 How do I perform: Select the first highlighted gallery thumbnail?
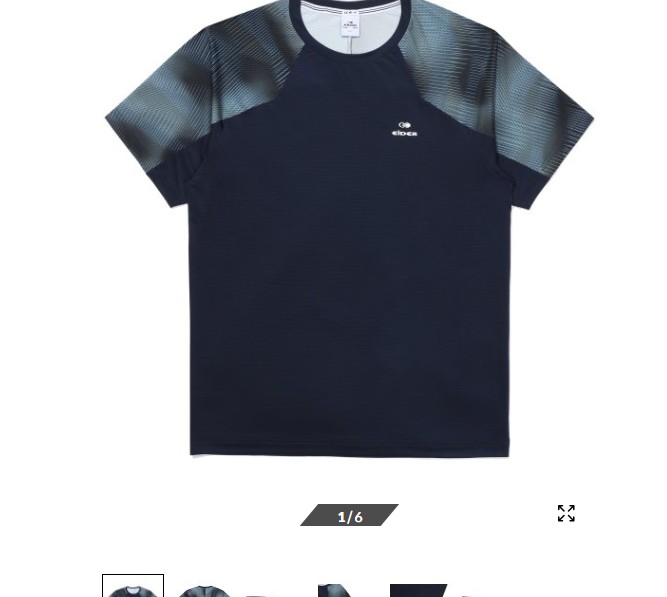click(133, 588)
